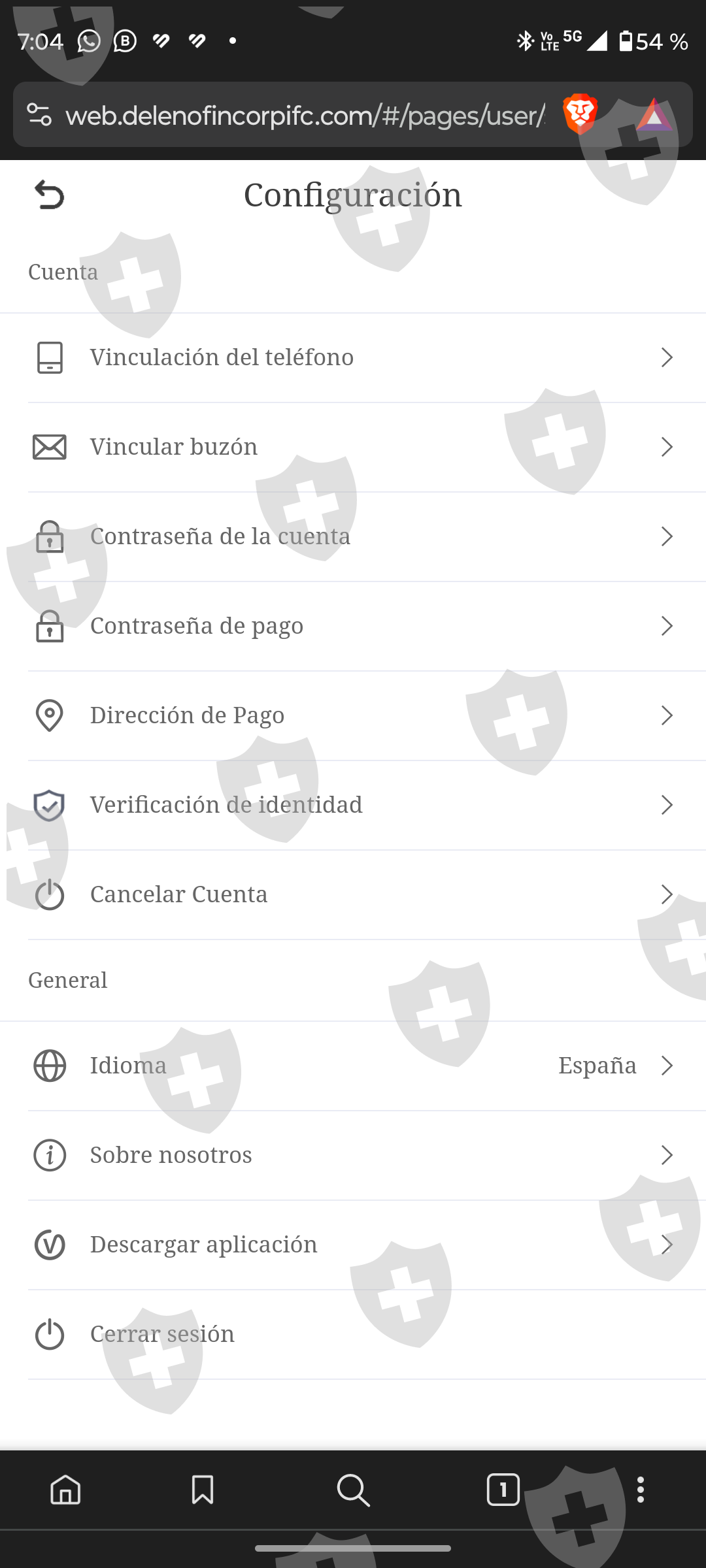
Task: Change the Idioma language setting
Action: click(353, 1066)
